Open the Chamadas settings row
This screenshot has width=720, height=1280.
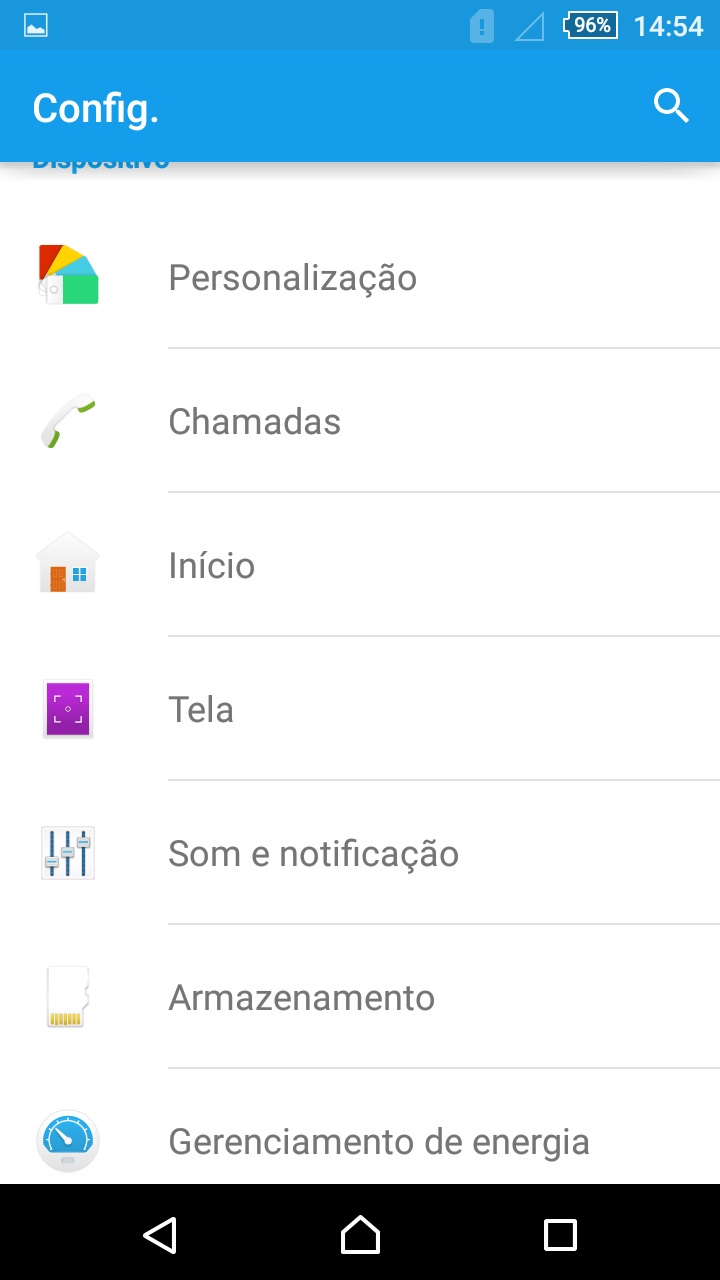[360, 421]
